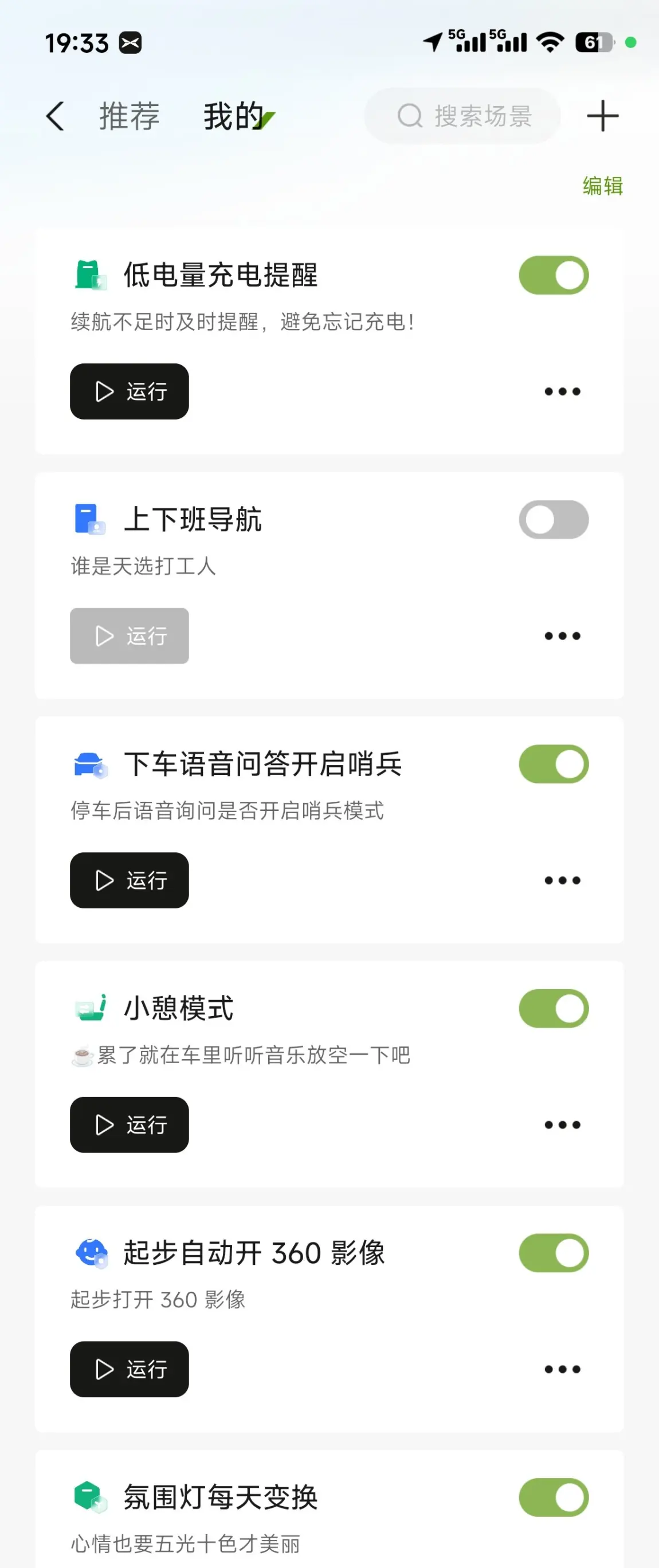Run 下车语音问答开启哨兵 scene
This screenshot has height=1568, width=659.
(129, 880)
